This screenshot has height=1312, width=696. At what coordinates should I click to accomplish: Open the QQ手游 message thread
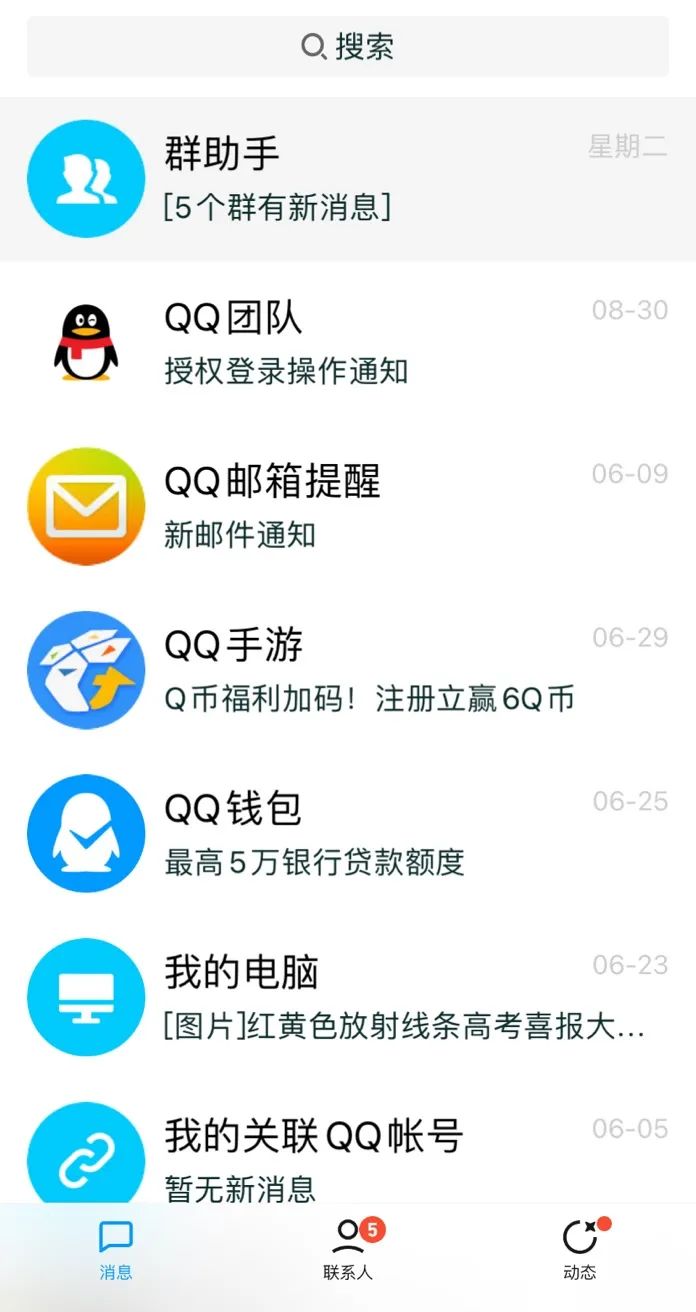pos(348,670)
